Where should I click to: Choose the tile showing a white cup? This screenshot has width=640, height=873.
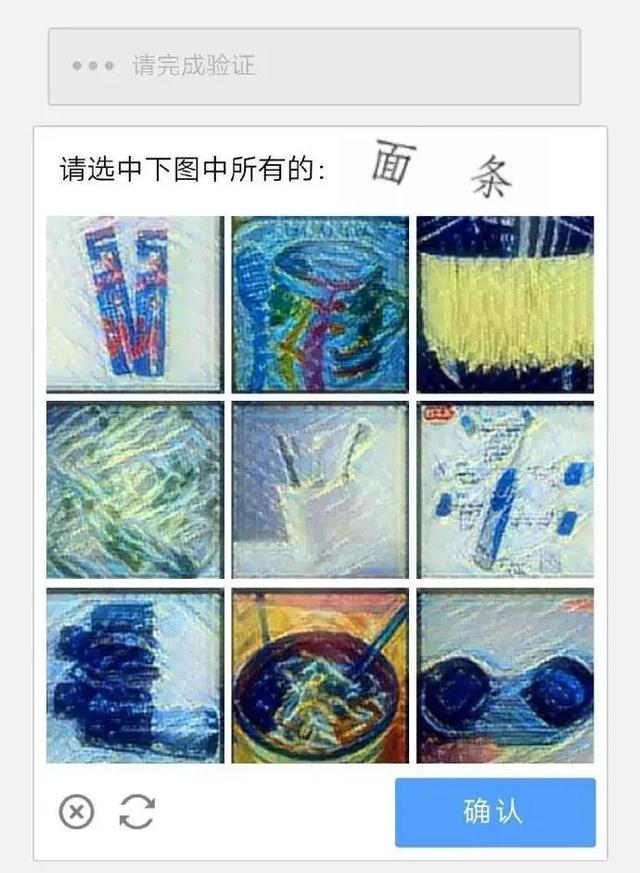pyautogui.click(x=320, y=490)
